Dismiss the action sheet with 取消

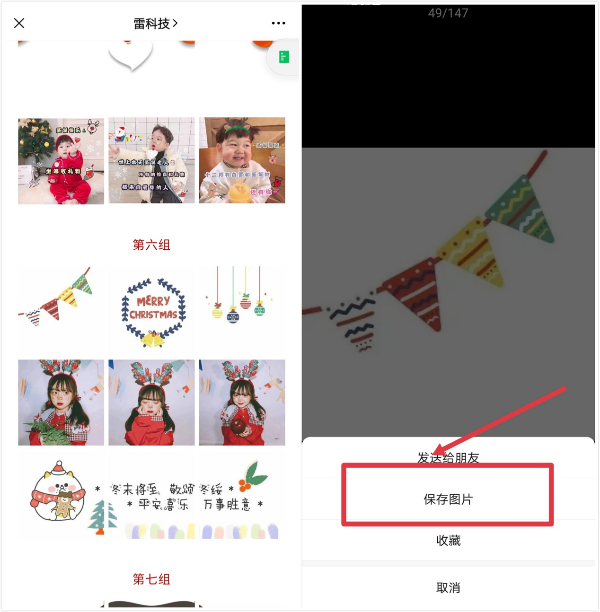pos(448,587)
